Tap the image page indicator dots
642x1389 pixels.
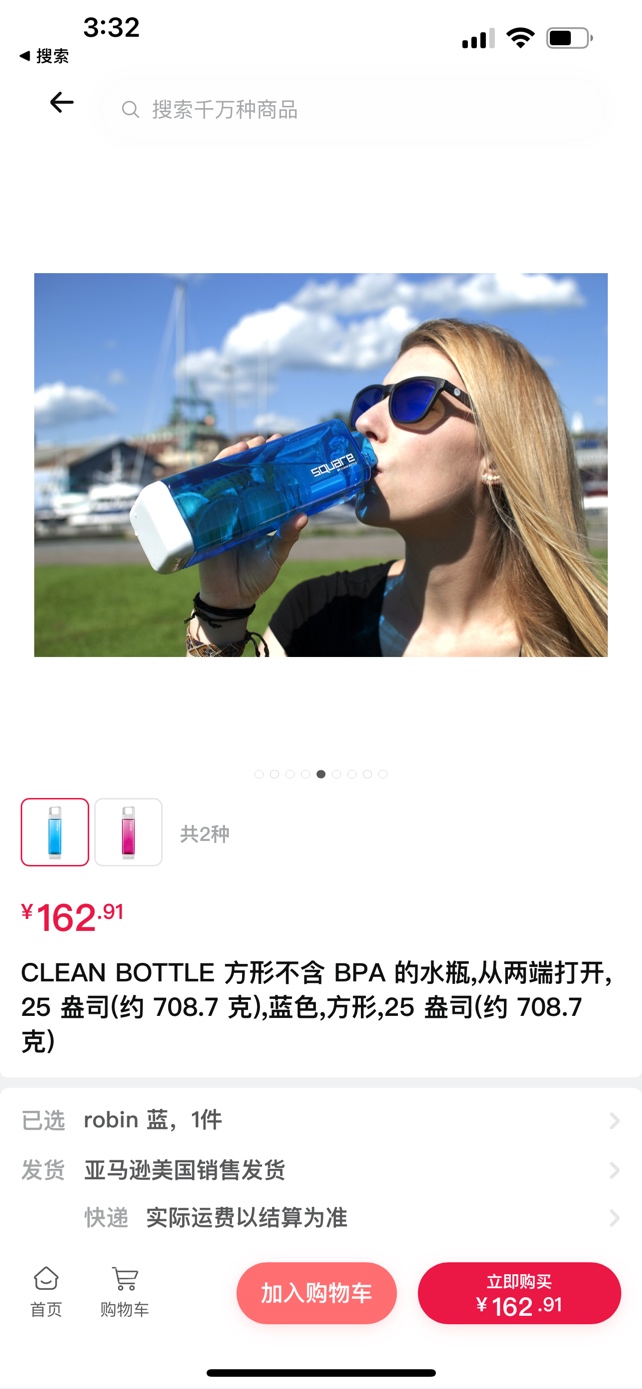click(x=320, y=774)
